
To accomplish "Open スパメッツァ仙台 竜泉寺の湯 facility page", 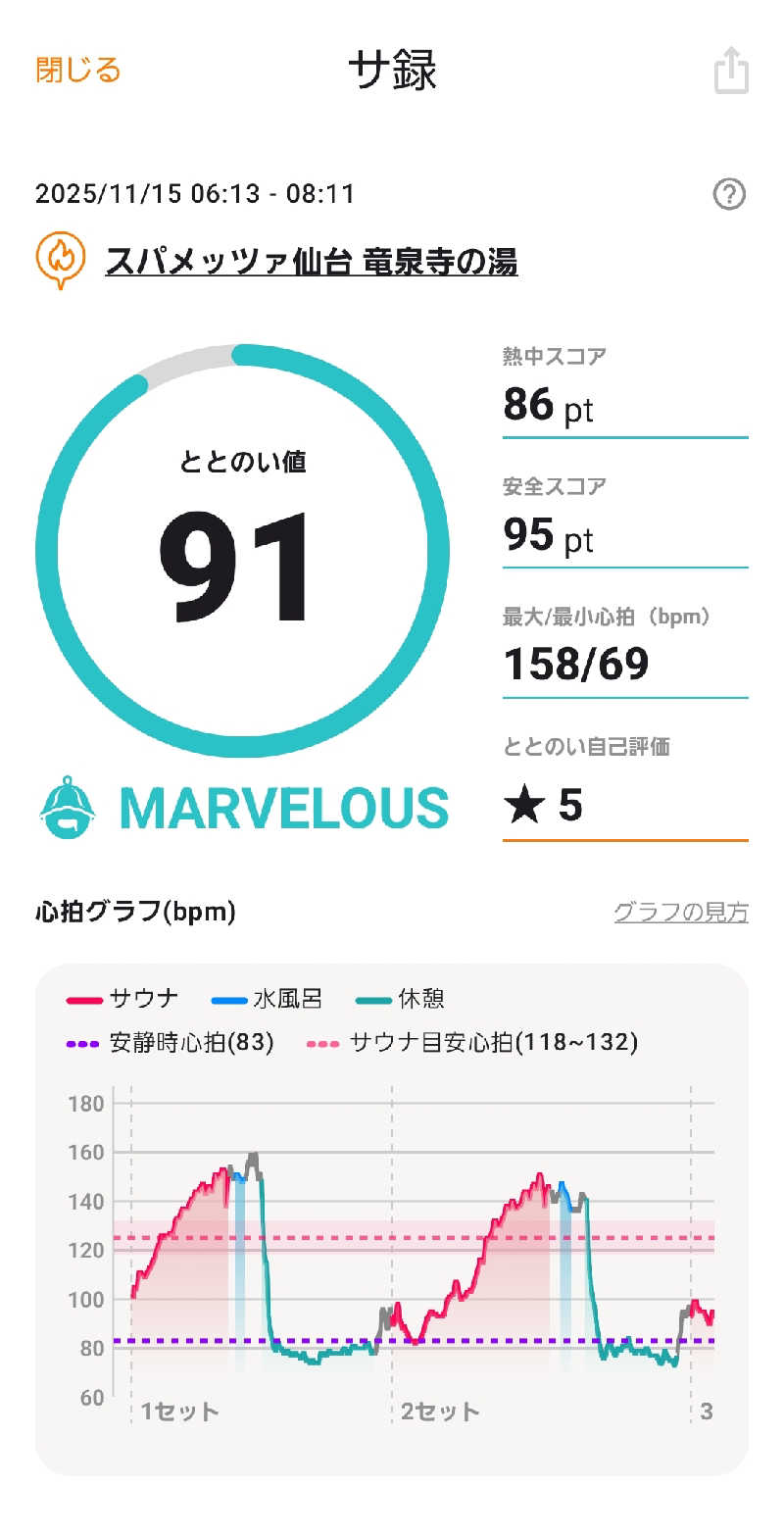I will pyautogui.click(x=311, y=262).
